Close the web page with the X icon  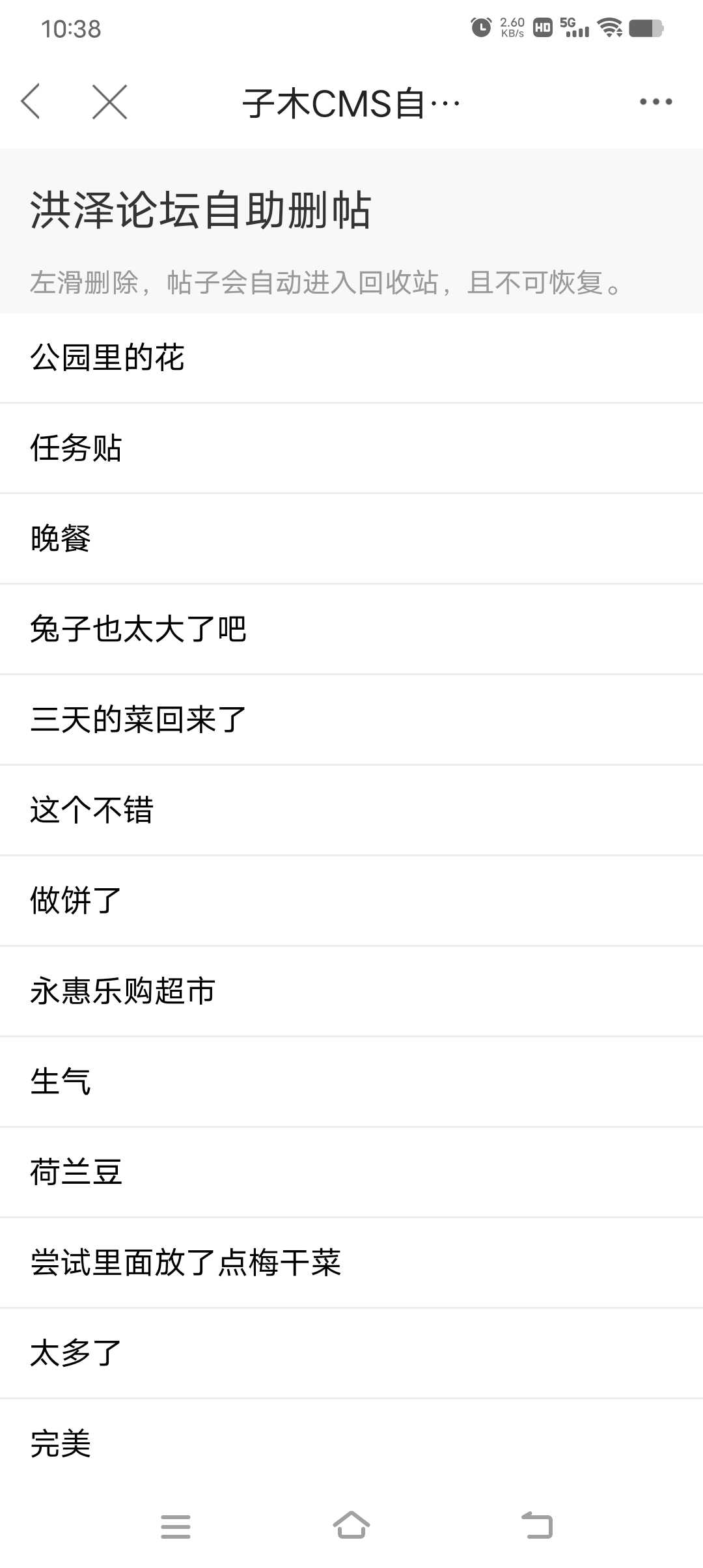(x=109, y=102)
